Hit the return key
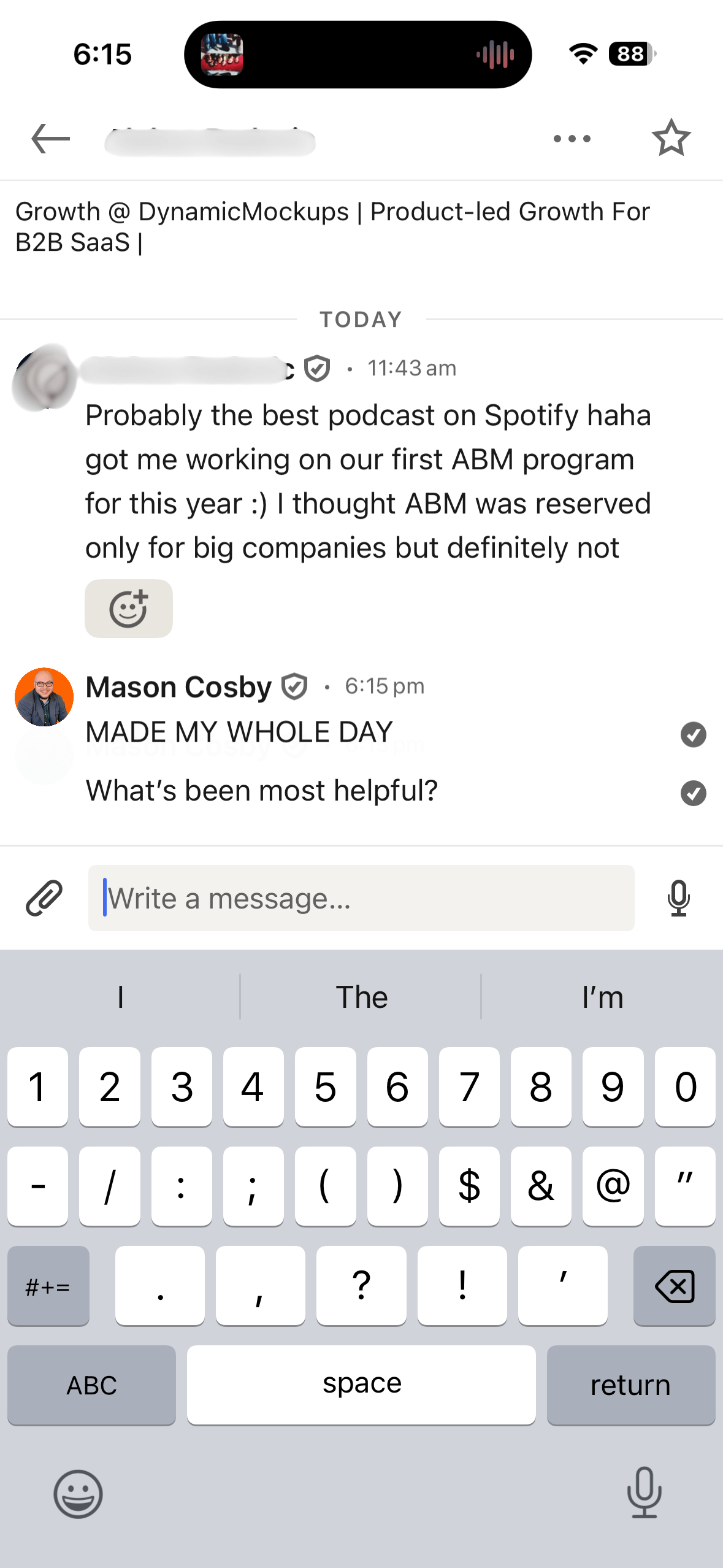 pyautogui.click(x=630, y=1385)
